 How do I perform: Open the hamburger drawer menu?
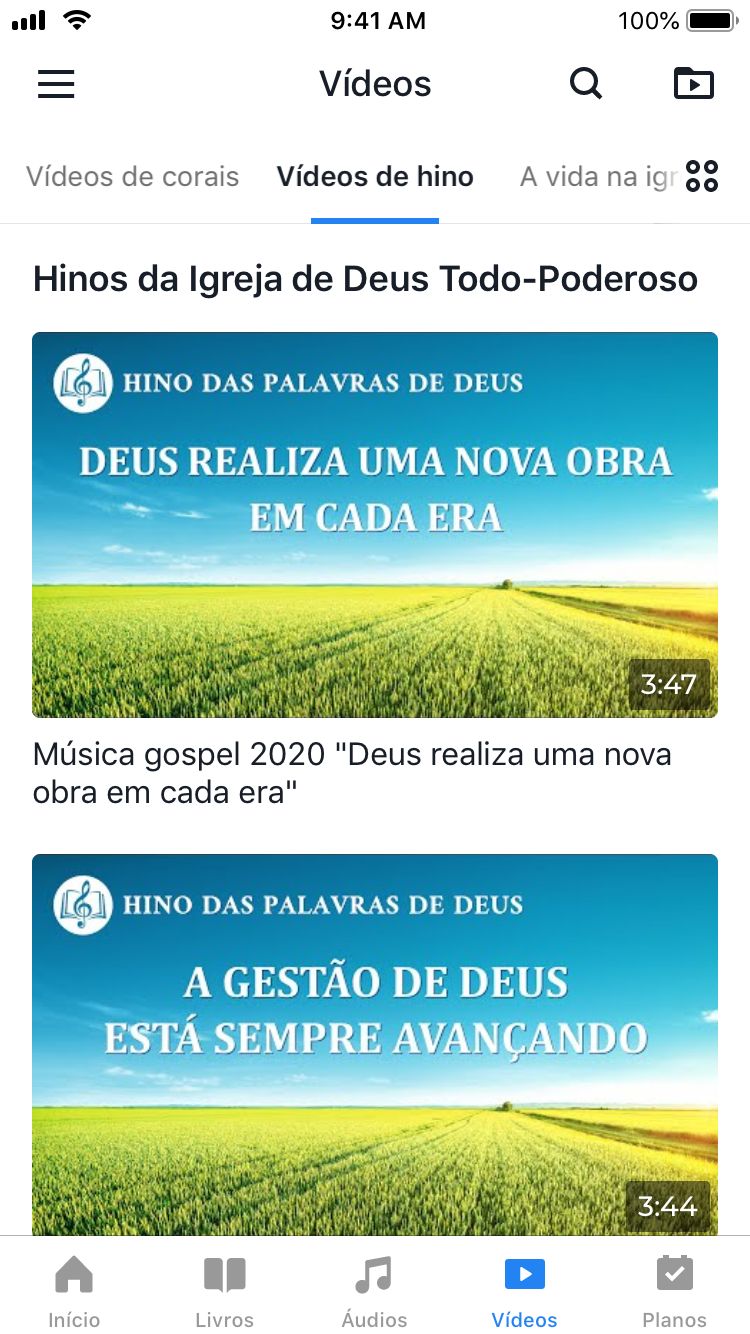[x=56, y=84]
